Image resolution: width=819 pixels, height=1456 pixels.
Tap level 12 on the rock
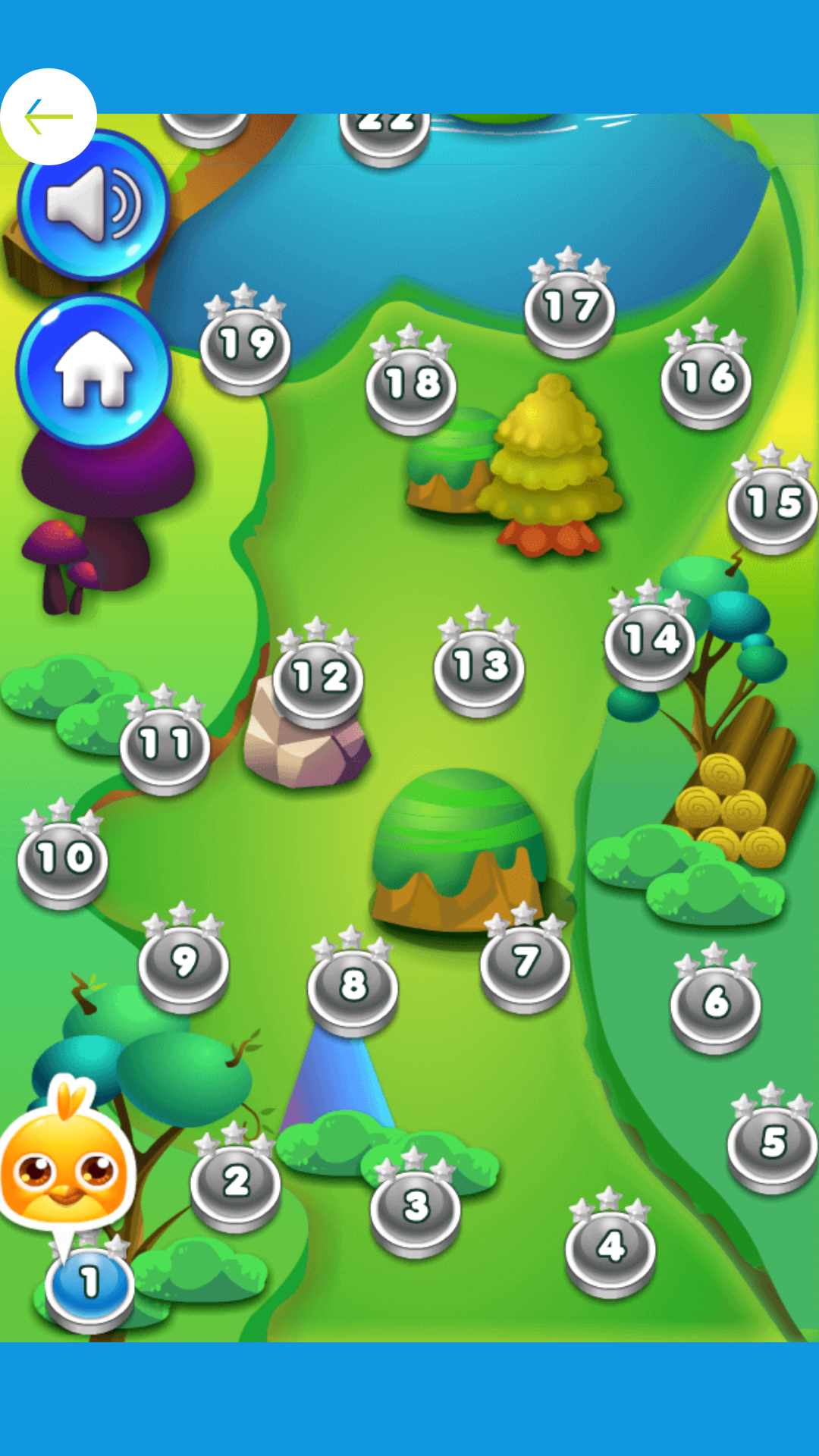320,675
